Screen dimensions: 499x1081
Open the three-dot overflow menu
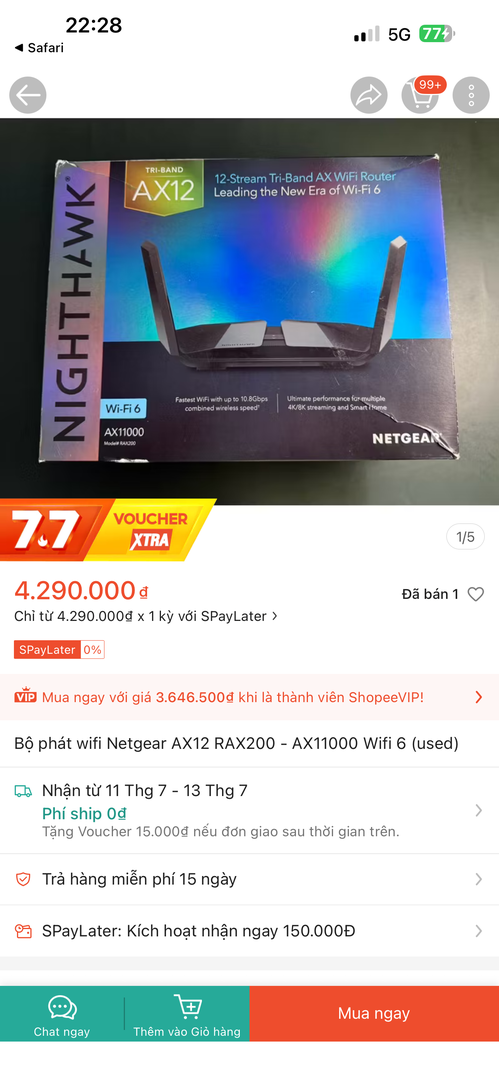coord(471,95)
